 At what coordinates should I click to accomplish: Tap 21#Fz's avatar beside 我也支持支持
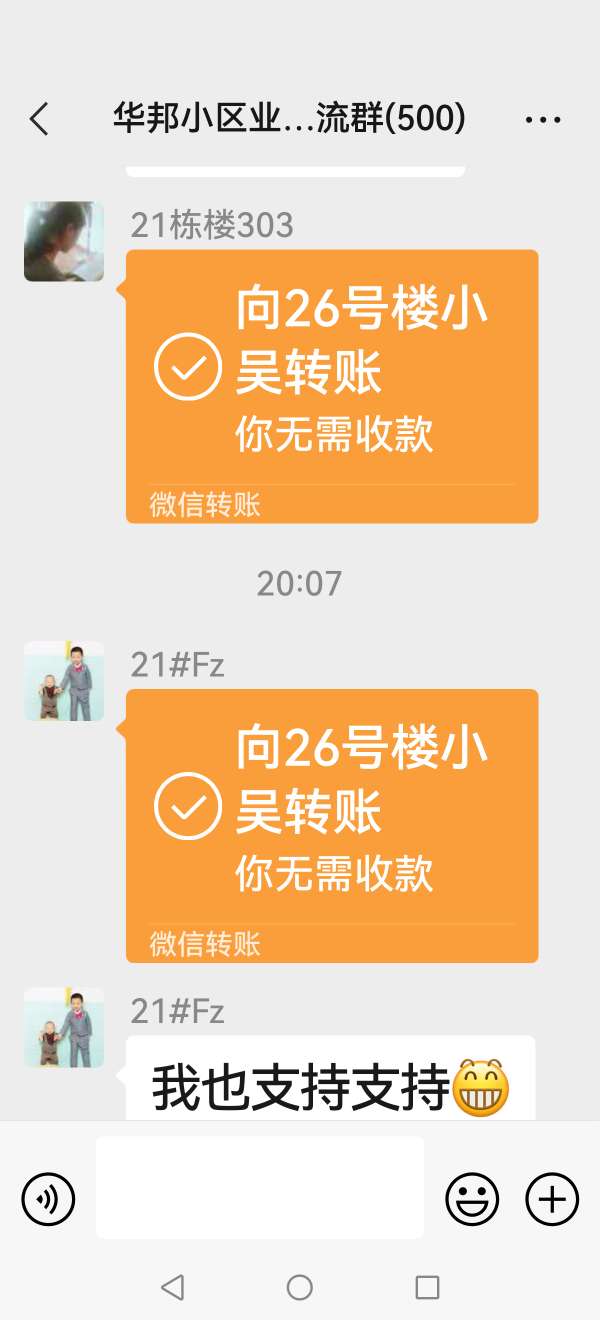point(64,1027)
